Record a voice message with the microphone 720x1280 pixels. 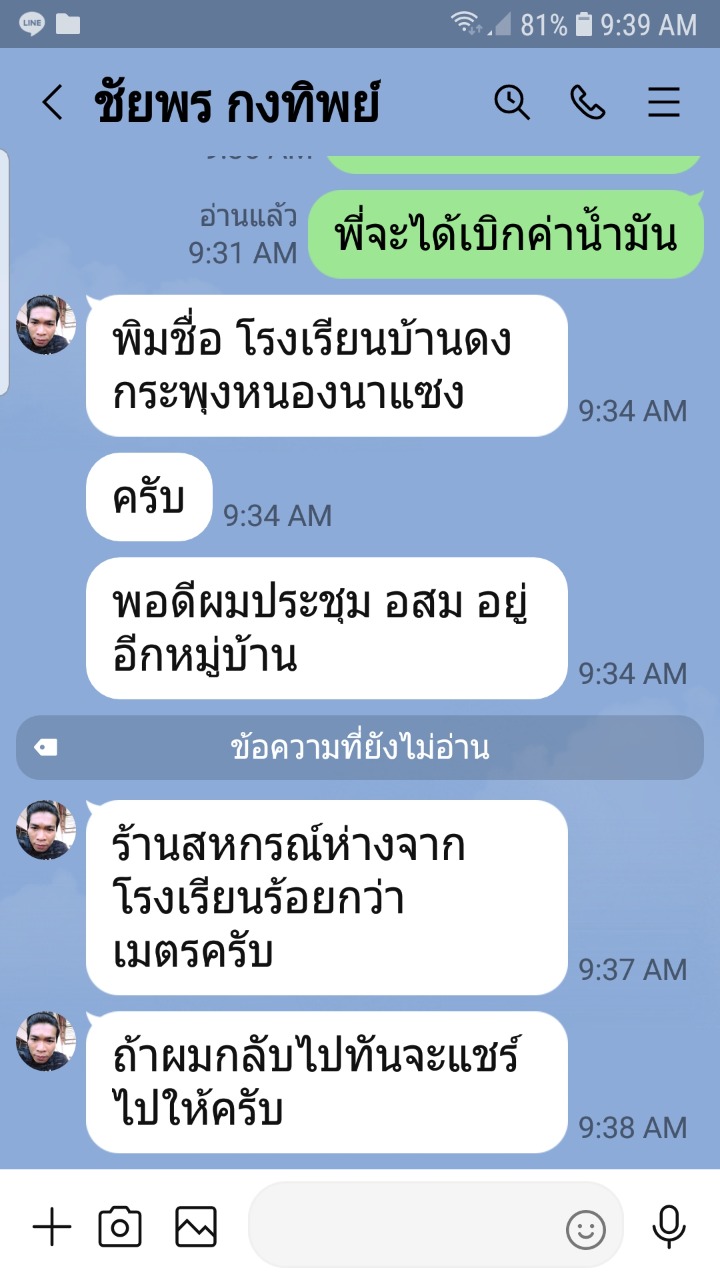668,1226
